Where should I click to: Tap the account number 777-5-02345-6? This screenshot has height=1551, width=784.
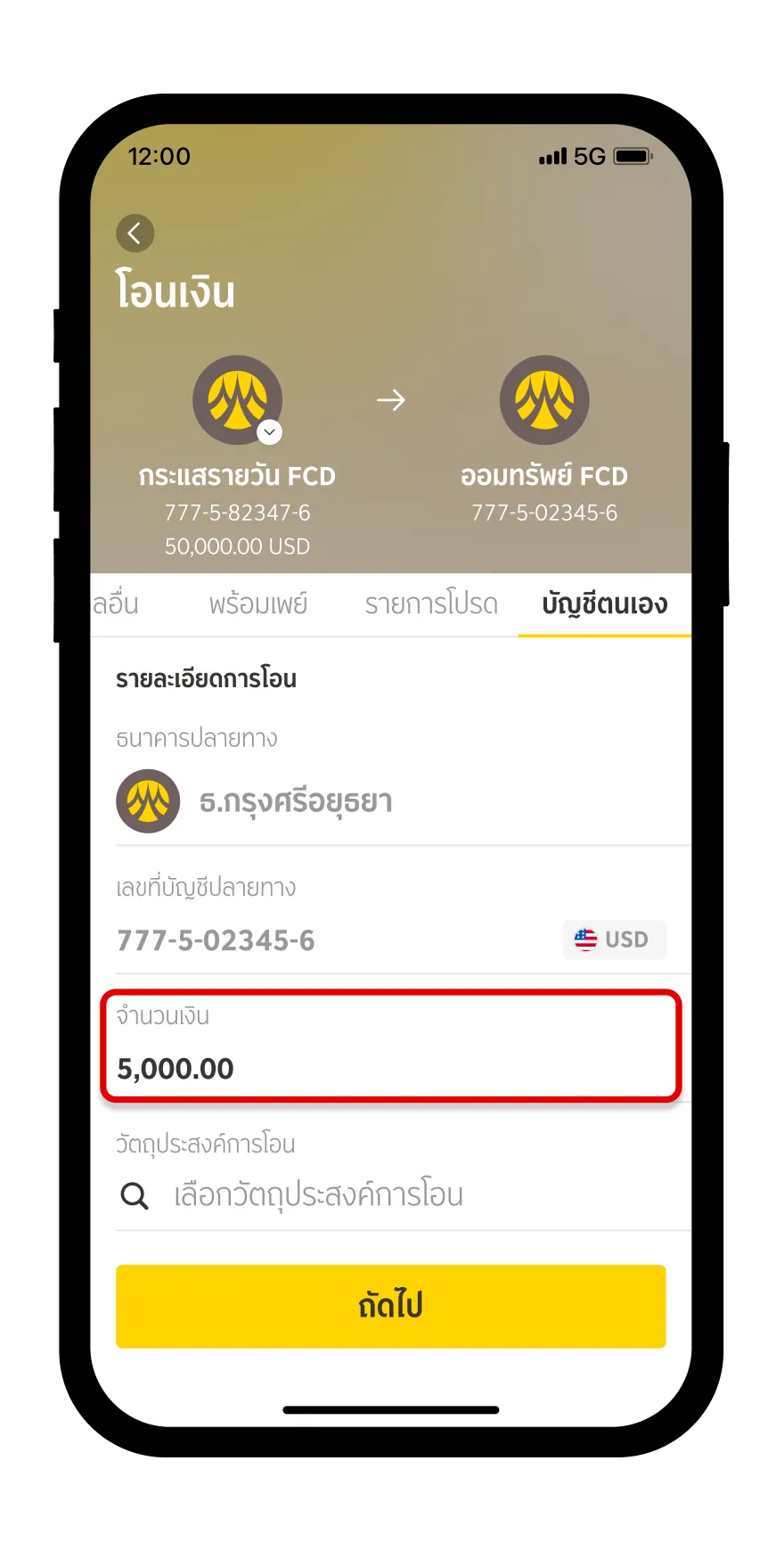(x=215, y=940)
